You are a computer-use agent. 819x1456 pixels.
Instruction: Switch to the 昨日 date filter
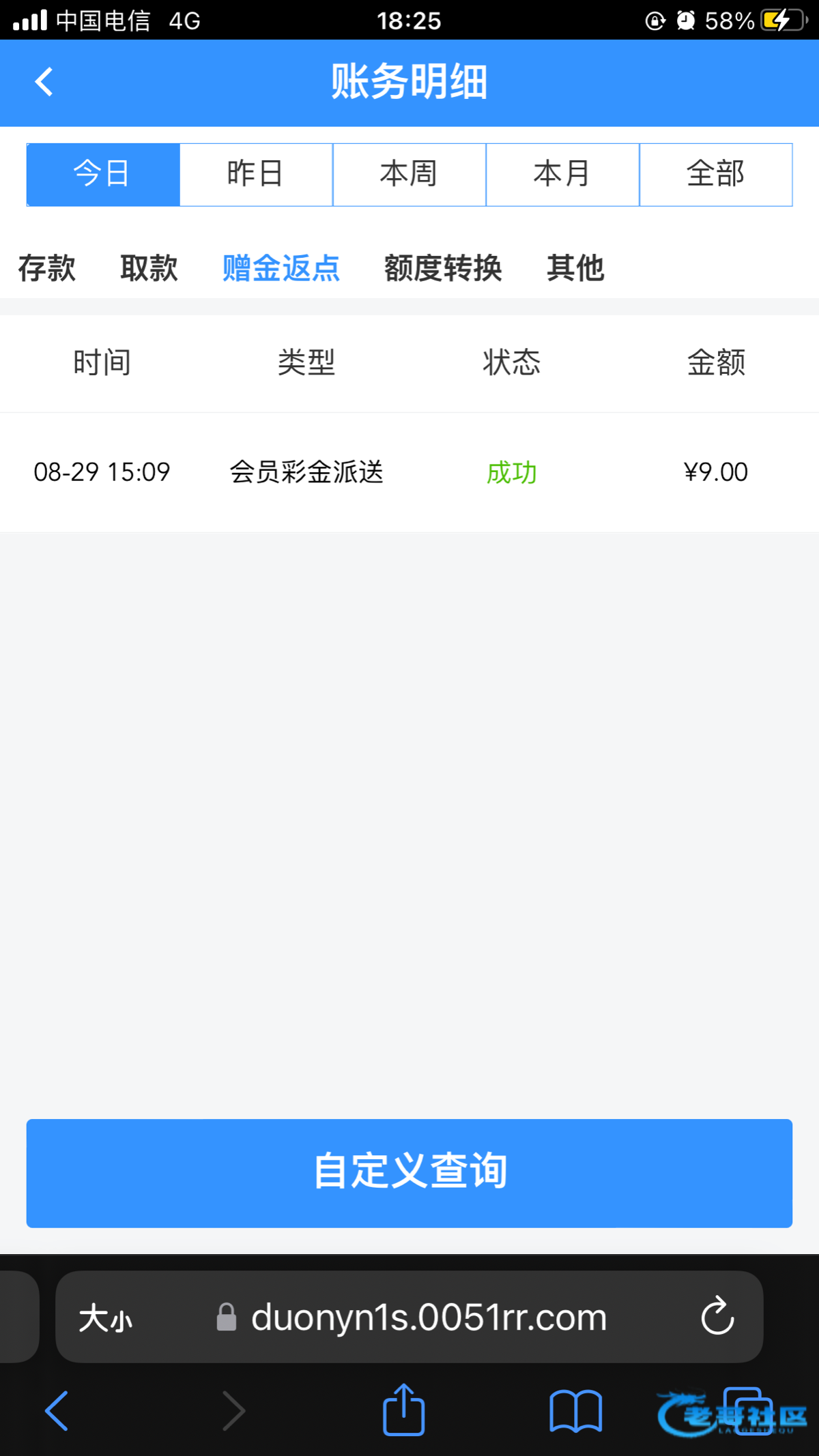pyautogui.click(x=256, y=175)
